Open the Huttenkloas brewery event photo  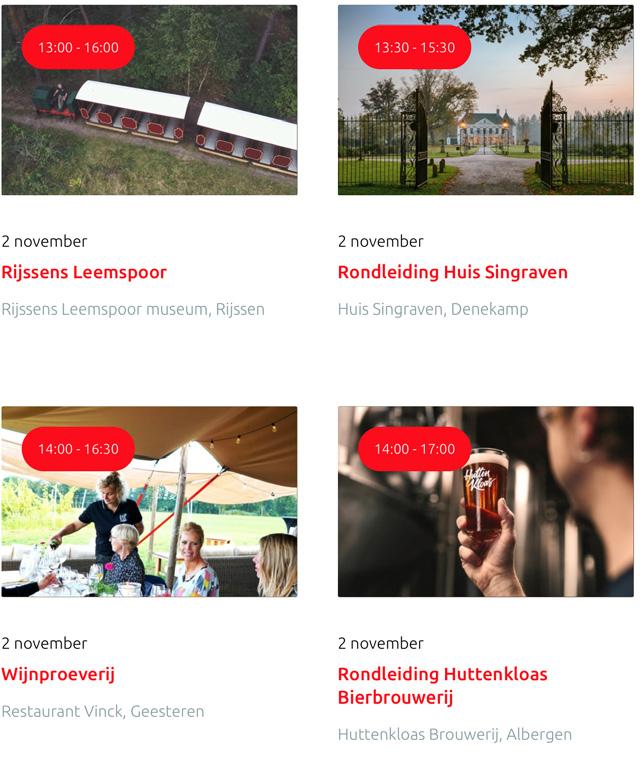click(485, 520)
